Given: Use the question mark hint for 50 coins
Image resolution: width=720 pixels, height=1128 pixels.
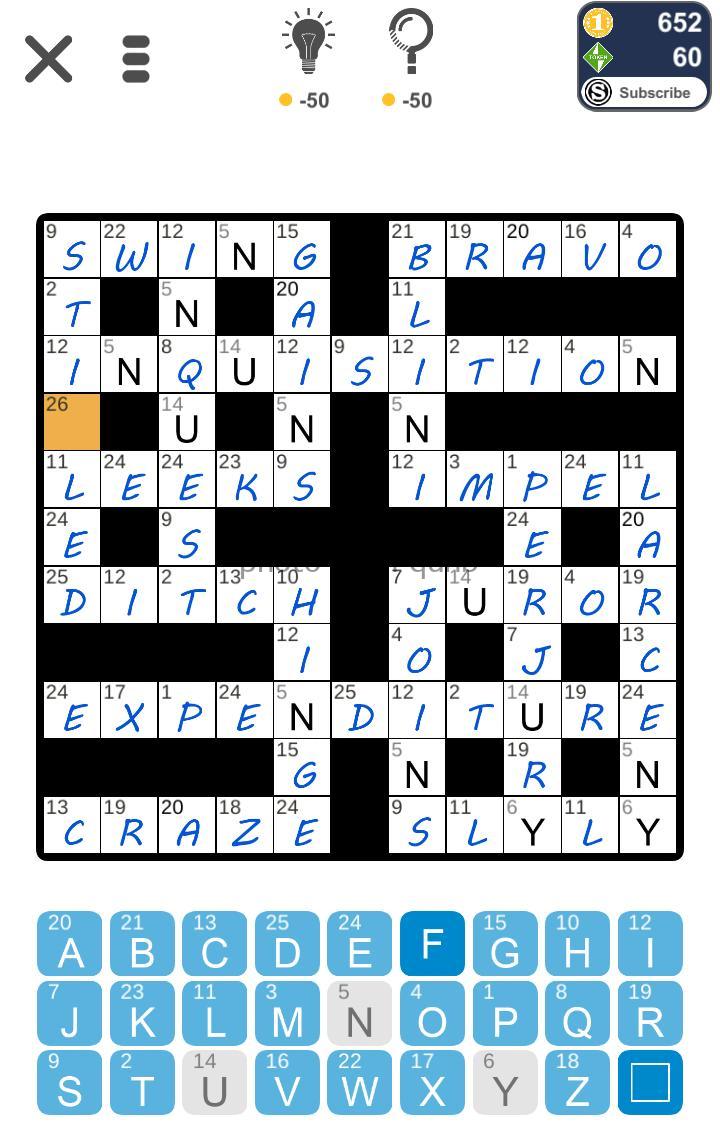Looking at the screenshot, I should click(x=410, y=45).
